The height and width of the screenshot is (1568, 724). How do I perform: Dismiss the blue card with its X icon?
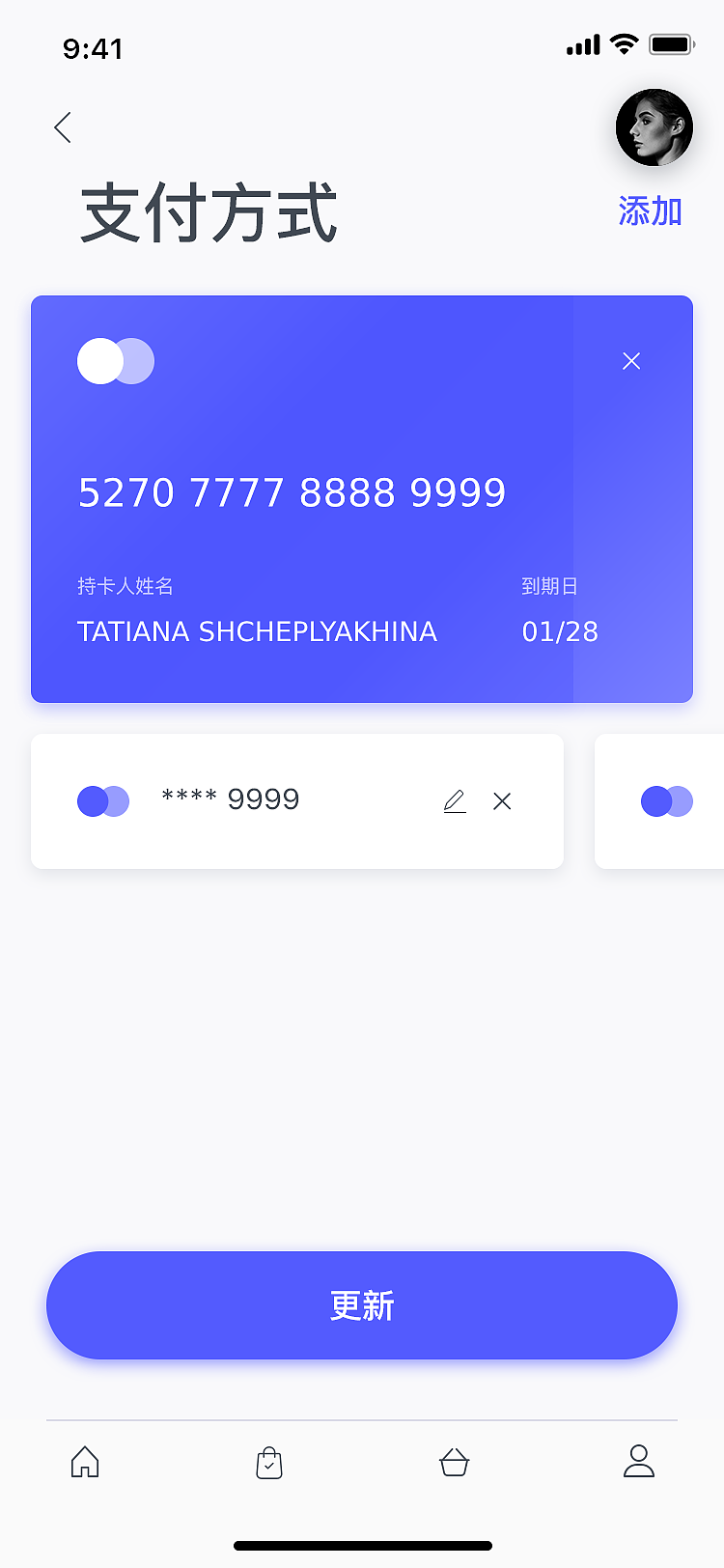coord(631,360)
